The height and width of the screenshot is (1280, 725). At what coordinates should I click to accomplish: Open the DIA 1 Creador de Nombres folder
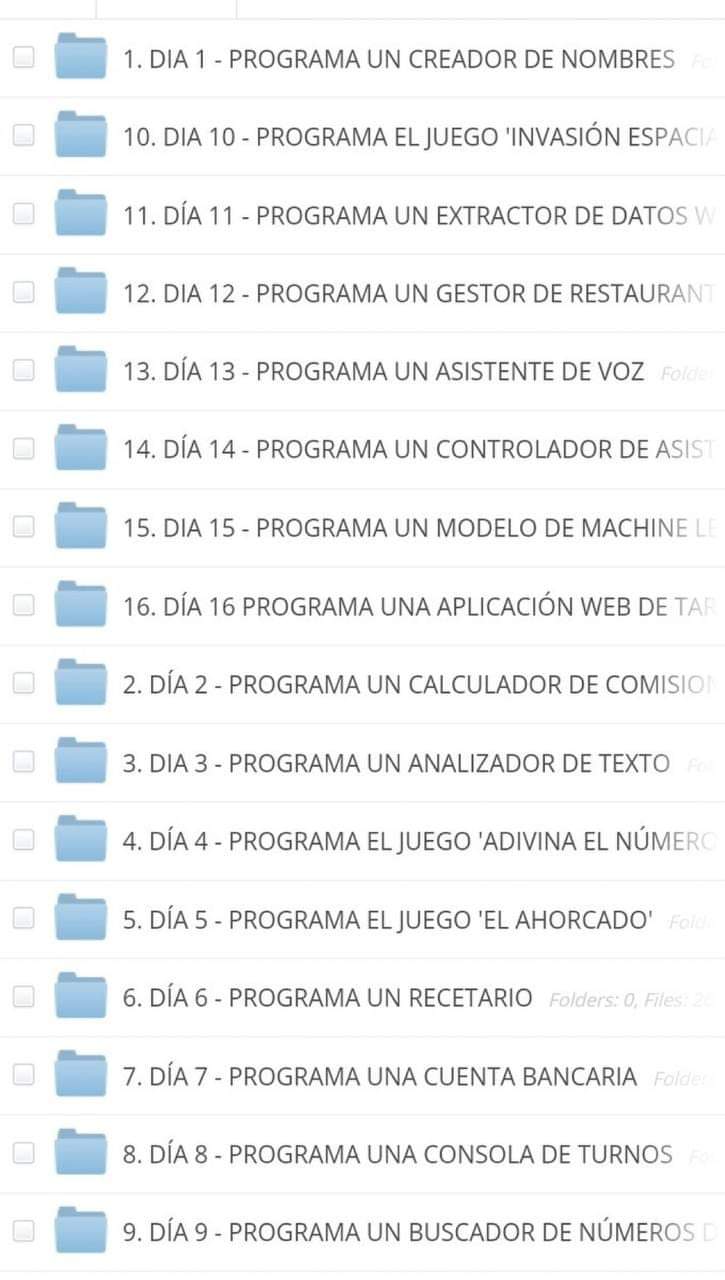click(x=398, y=59)
